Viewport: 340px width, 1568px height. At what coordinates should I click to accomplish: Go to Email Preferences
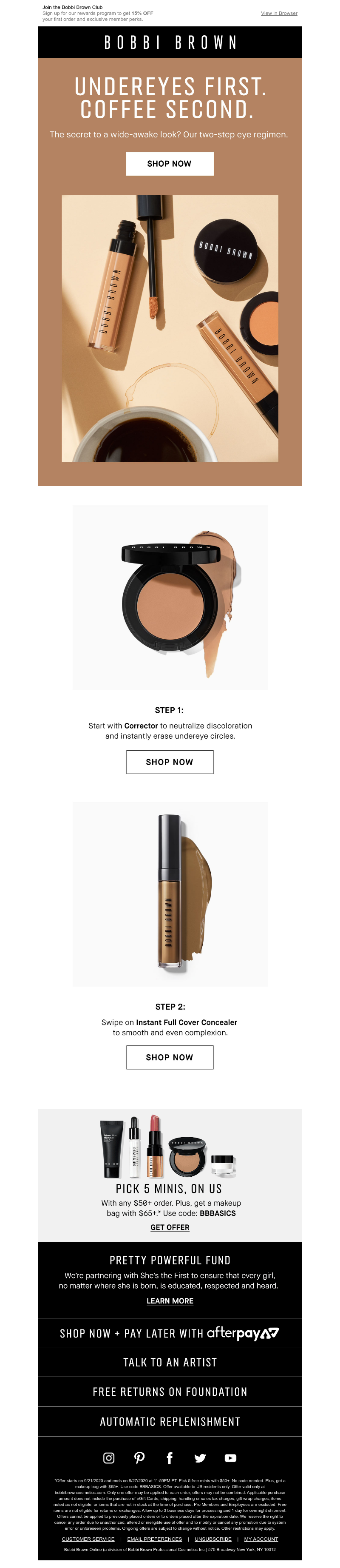[x=155, y=1539]
